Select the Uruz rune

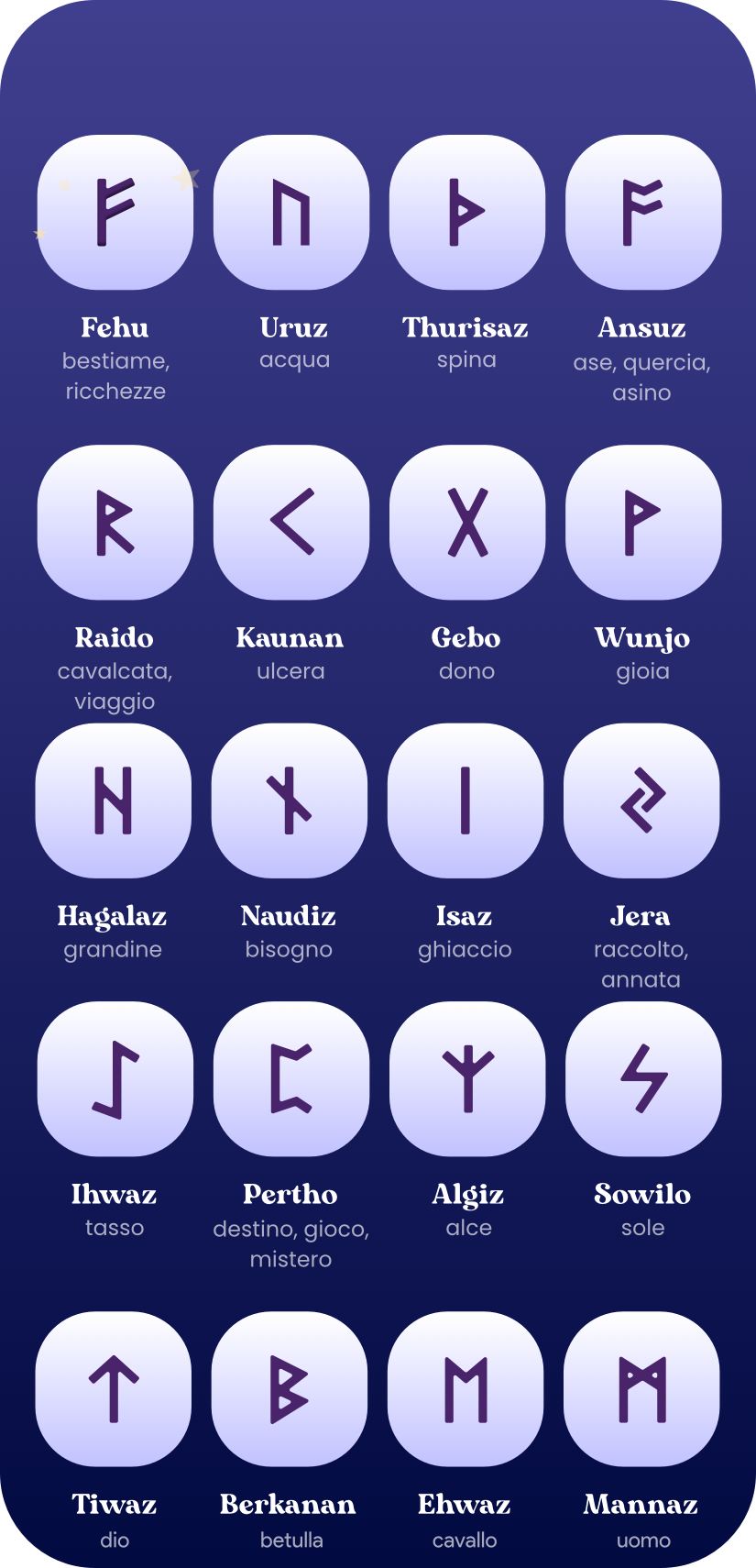pos(291,213)
